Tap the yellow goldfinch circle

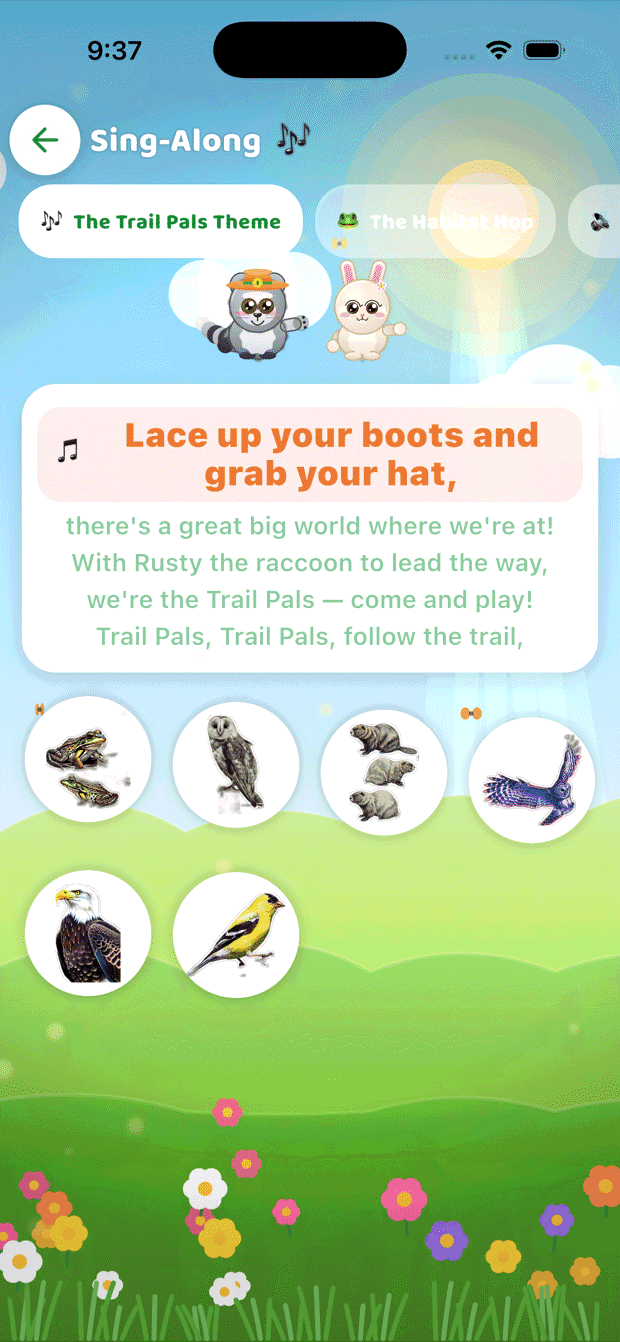point(236,935)
